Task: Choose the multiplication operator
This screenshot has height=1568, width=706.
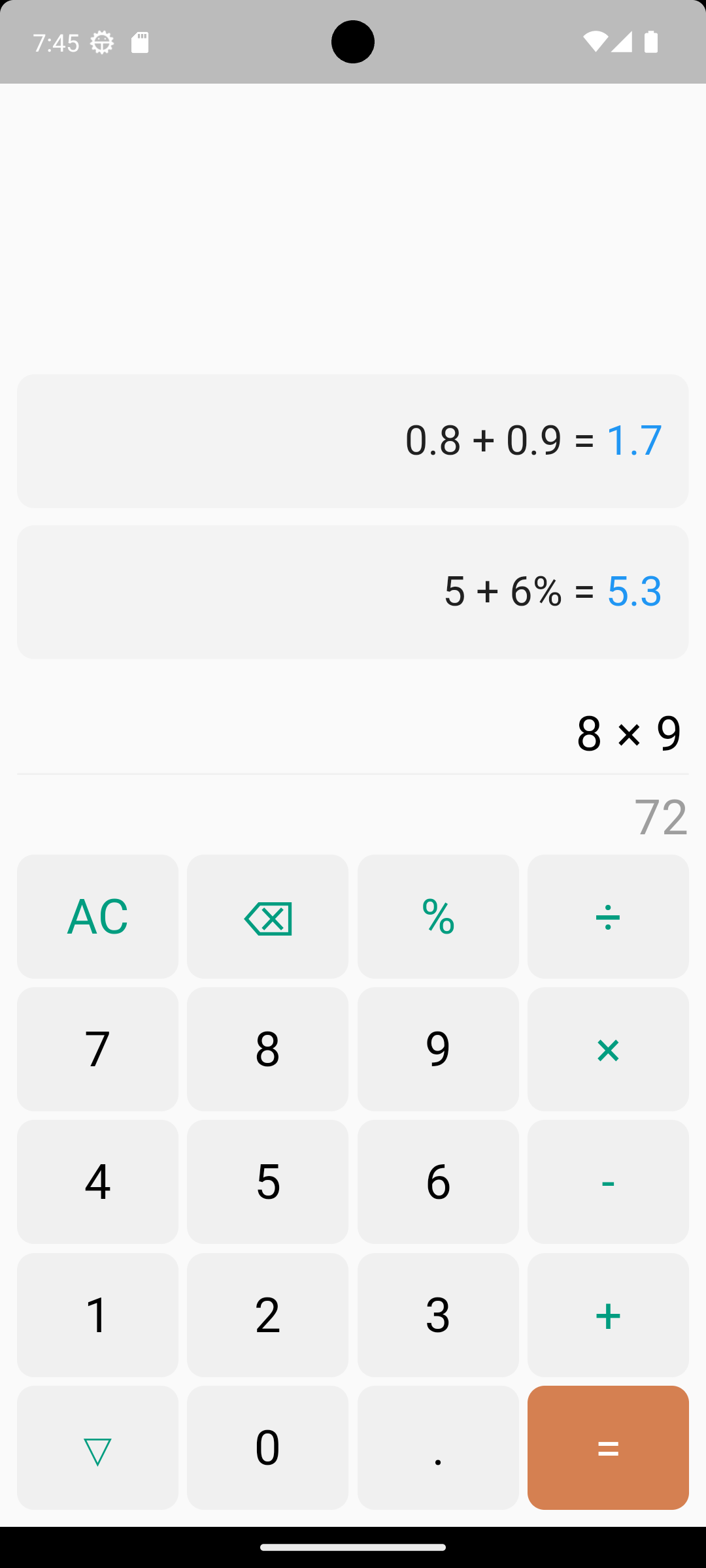Action: coord(608,1049)
